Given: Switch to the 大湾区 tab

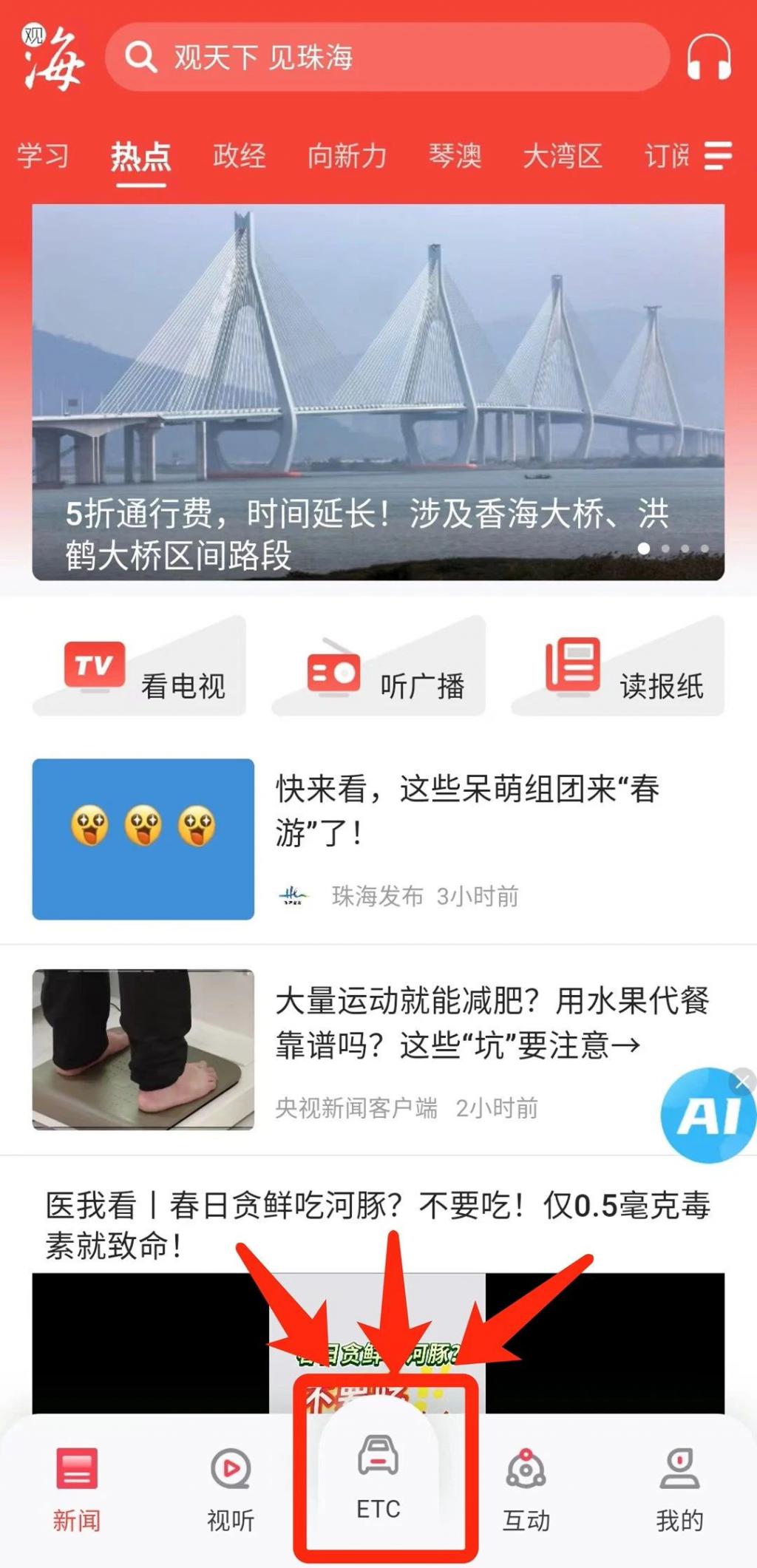Looking at the screenshot, I should (x=562, y=156).
